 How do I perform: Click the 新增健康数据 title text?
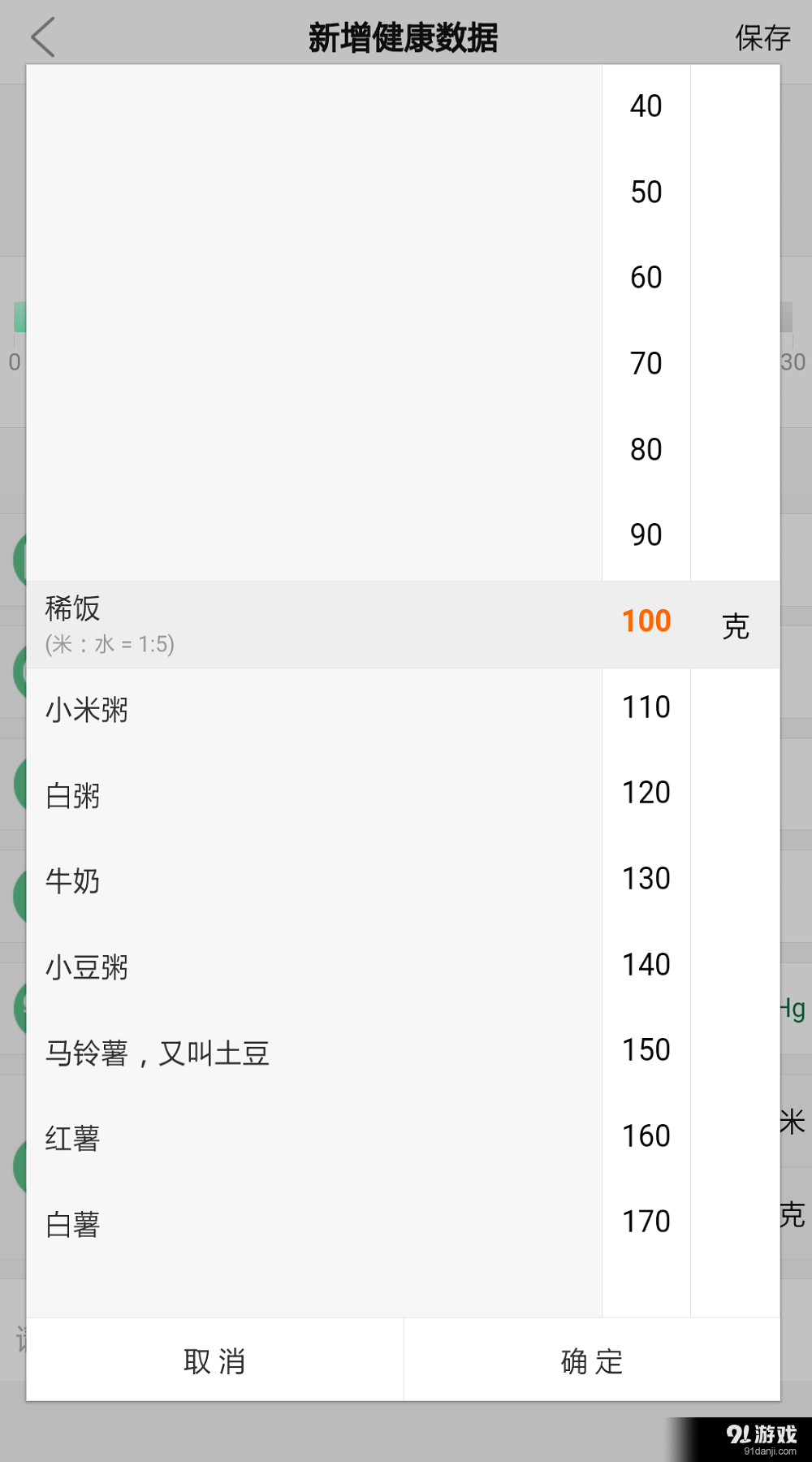404,37
